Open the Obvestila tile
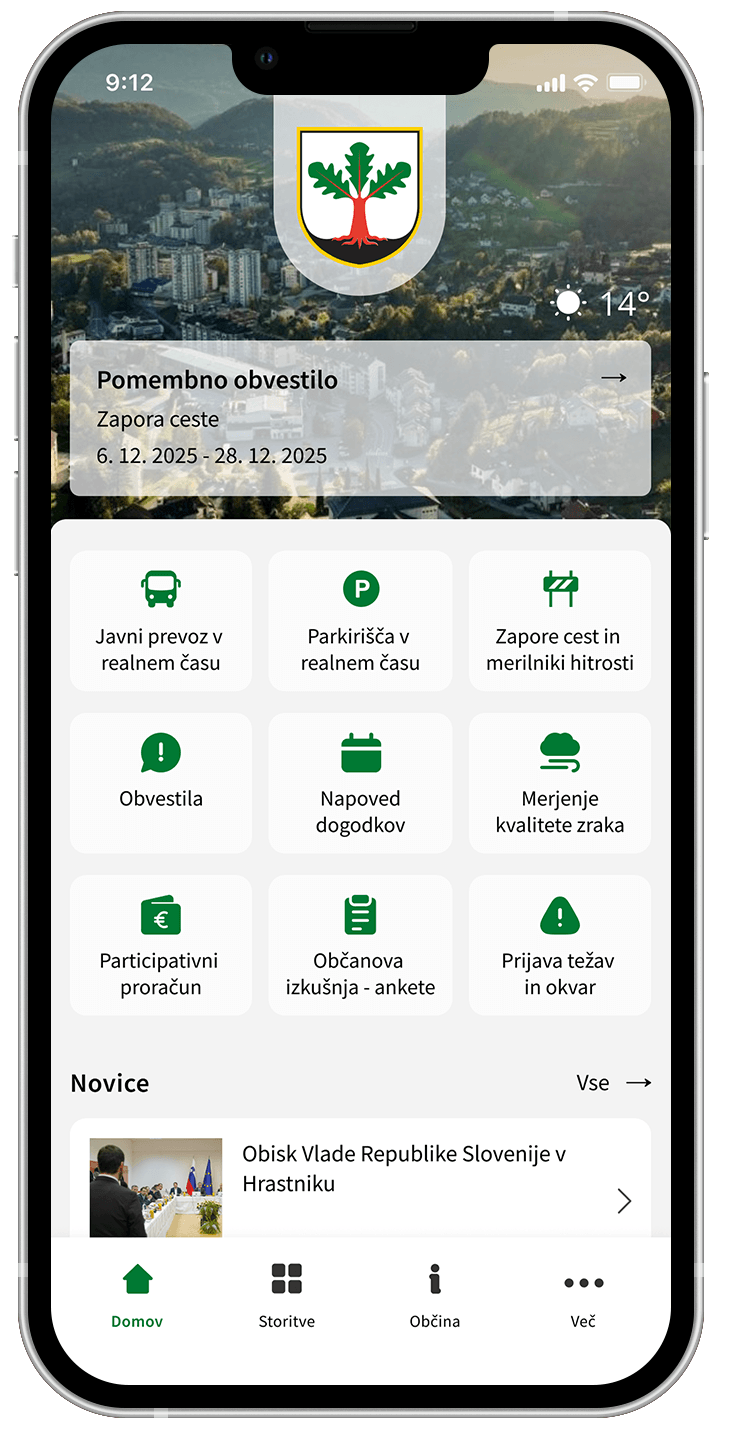Screen dimensions: 730x1446 (x=161, y=782)
